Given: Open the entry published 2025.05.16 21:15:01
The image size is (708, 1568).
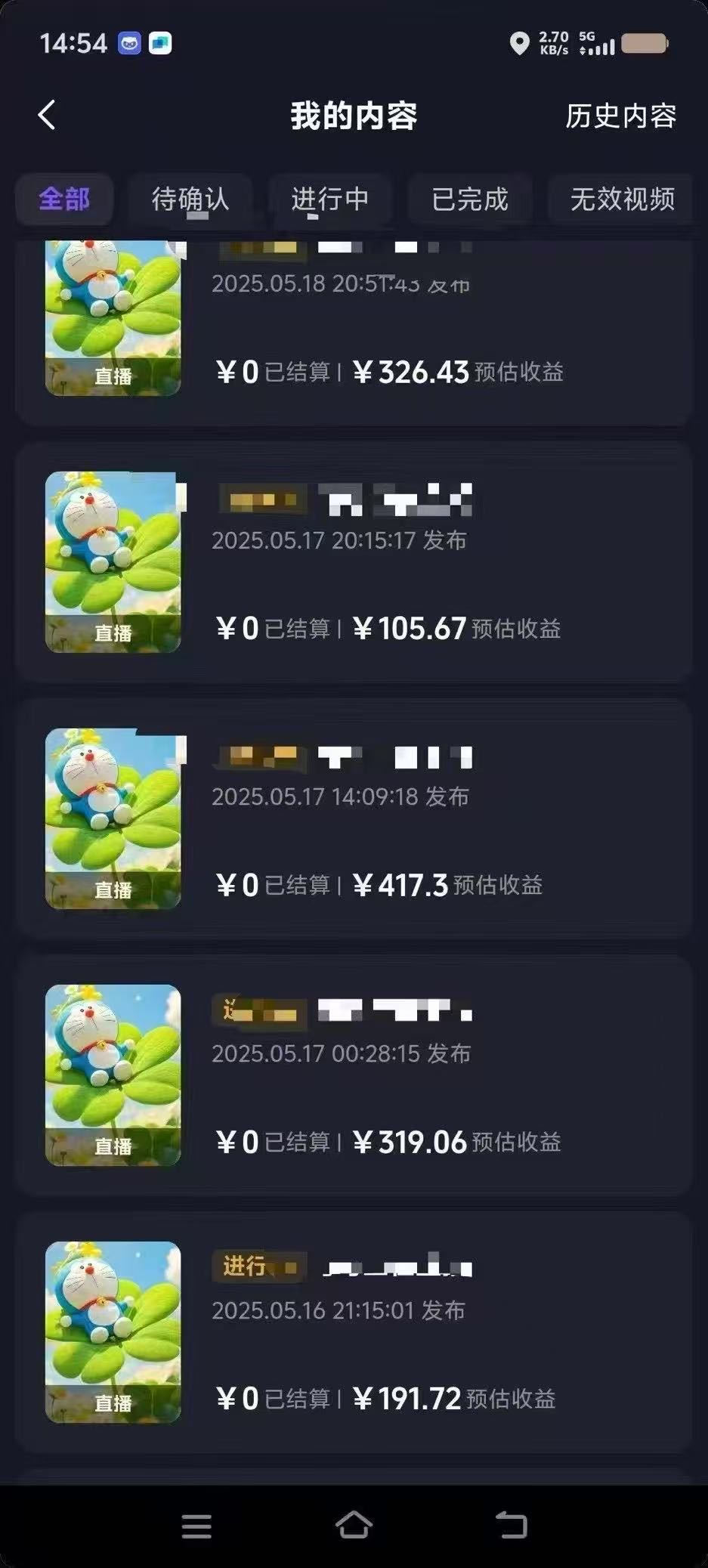Looking at the screenshot, I should [x=354, y=1330].
